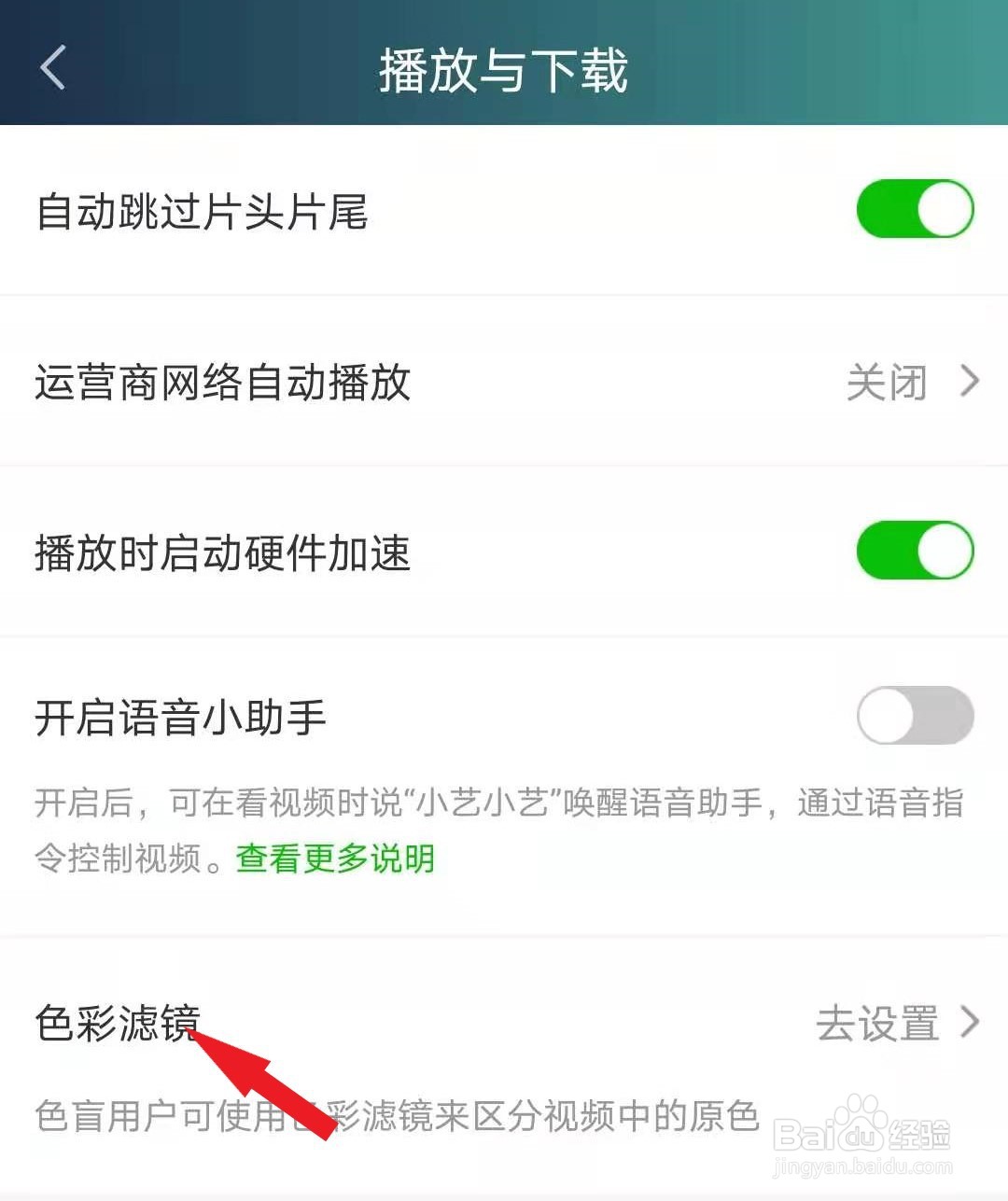Open the 色彩滤镜 settings via 去设置
The image size is (1008, 1201).
(x=875, y=1025)
